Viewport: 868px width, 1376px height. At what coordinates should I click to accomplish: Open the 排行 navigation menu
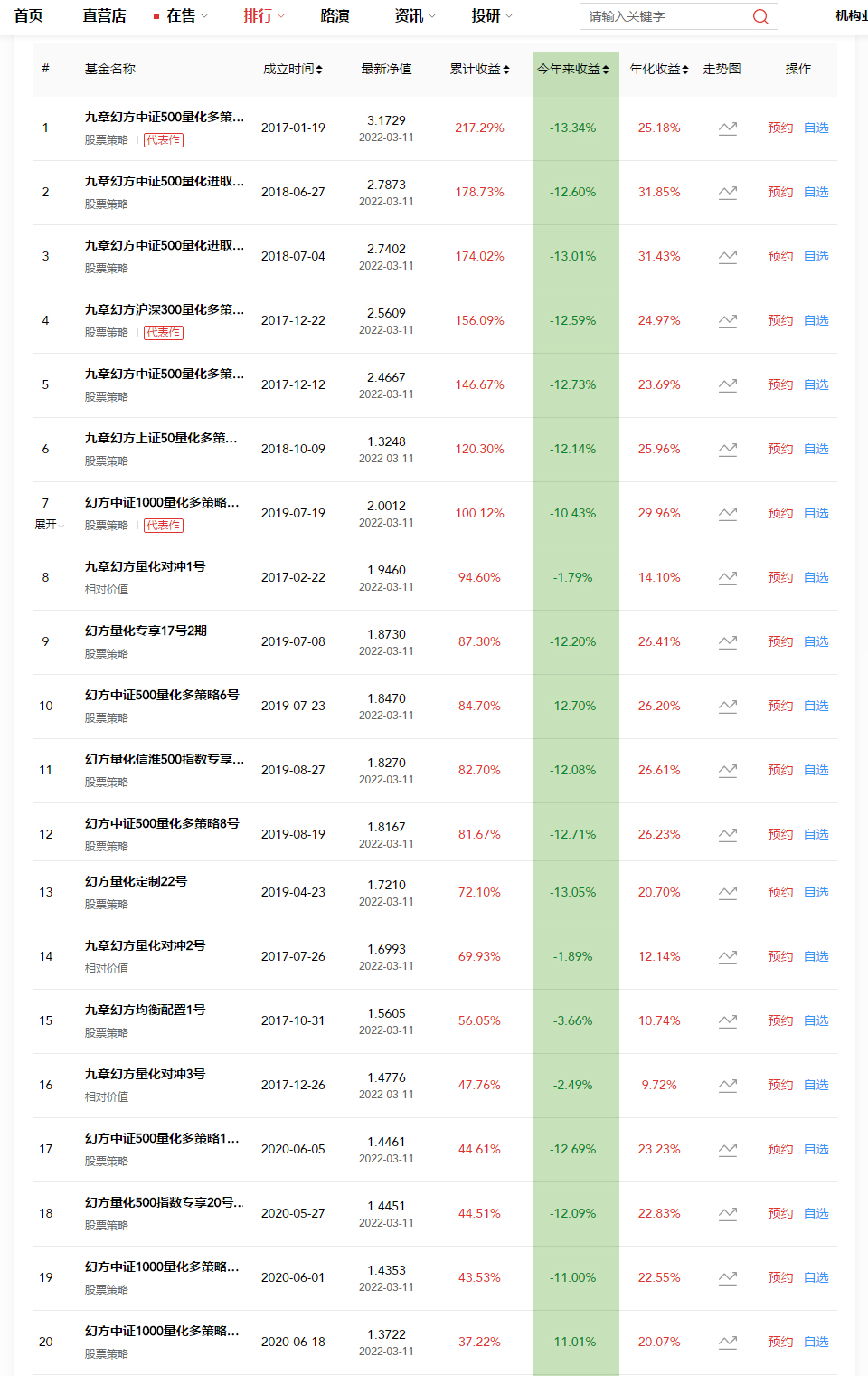point(263,16)
